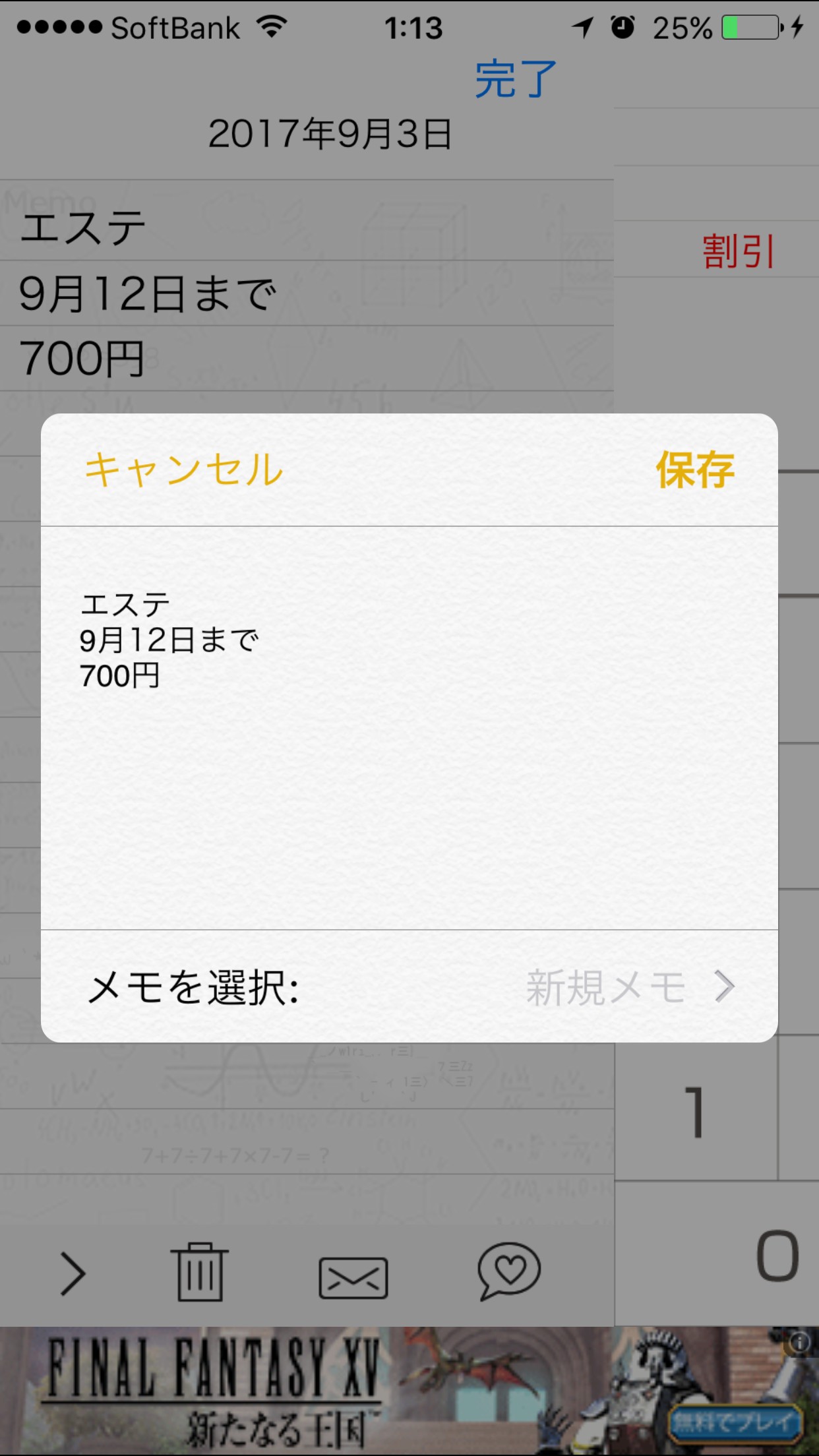Image resolution: width=819 pixels, height=1456 pixels.
Task: Open the メモを選択 note picker row
Action: click(409, 986)
